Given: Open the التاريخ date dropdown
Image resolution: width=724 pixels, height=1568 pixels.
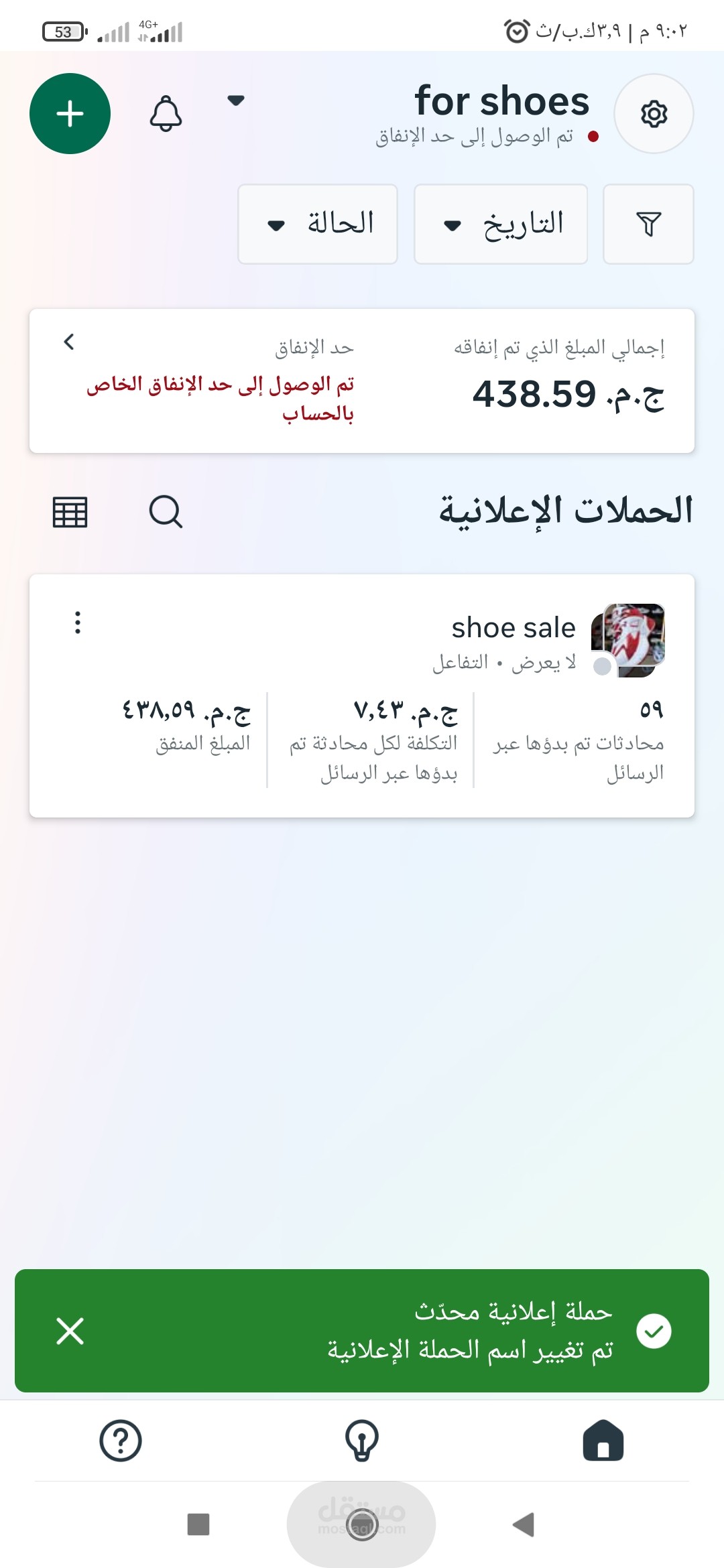Looking at the screenshot, I should tap(501, 224).
